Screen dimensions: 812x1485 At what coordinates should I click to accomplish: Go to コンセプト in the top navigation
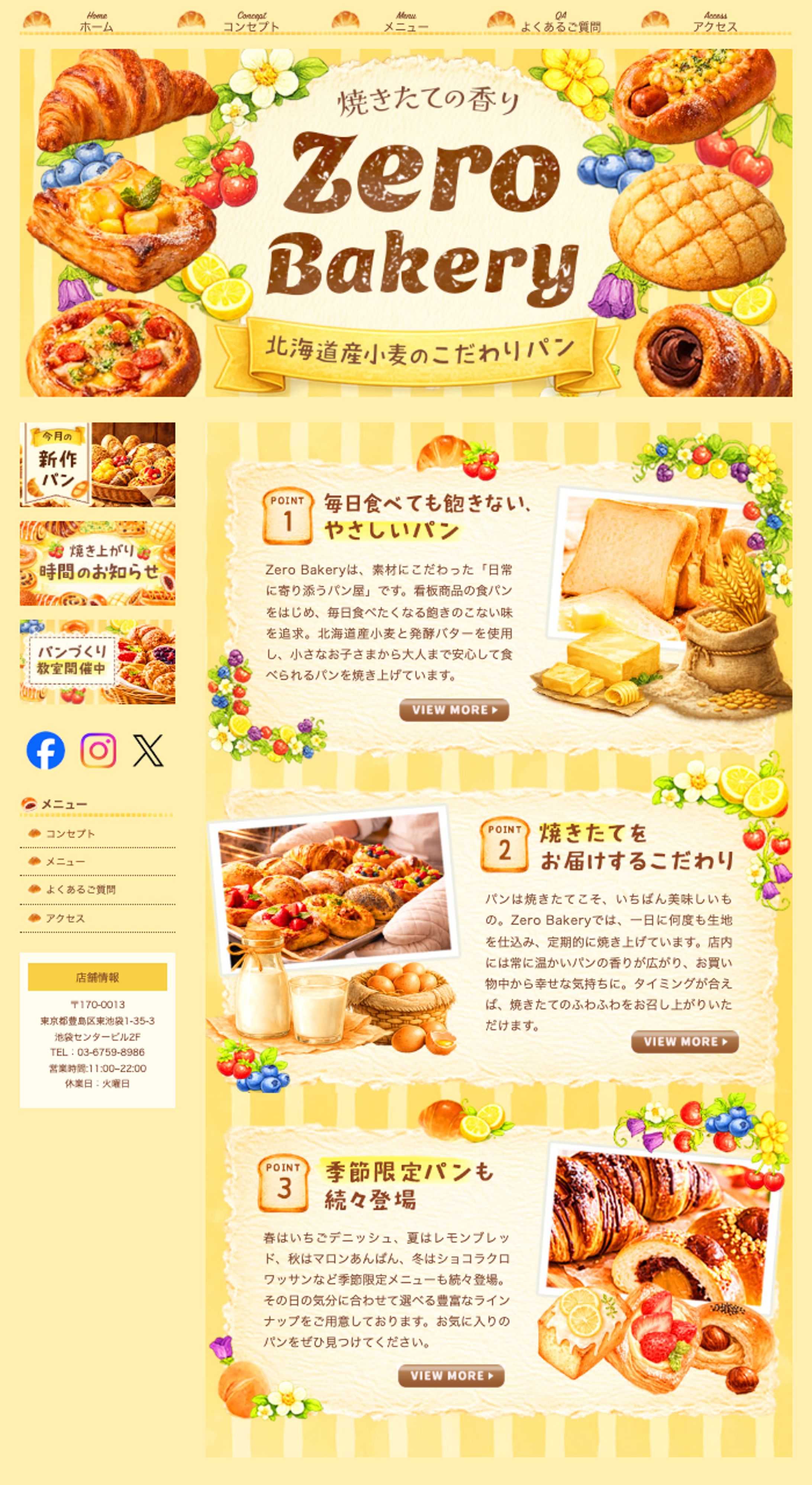coord(251,23)
